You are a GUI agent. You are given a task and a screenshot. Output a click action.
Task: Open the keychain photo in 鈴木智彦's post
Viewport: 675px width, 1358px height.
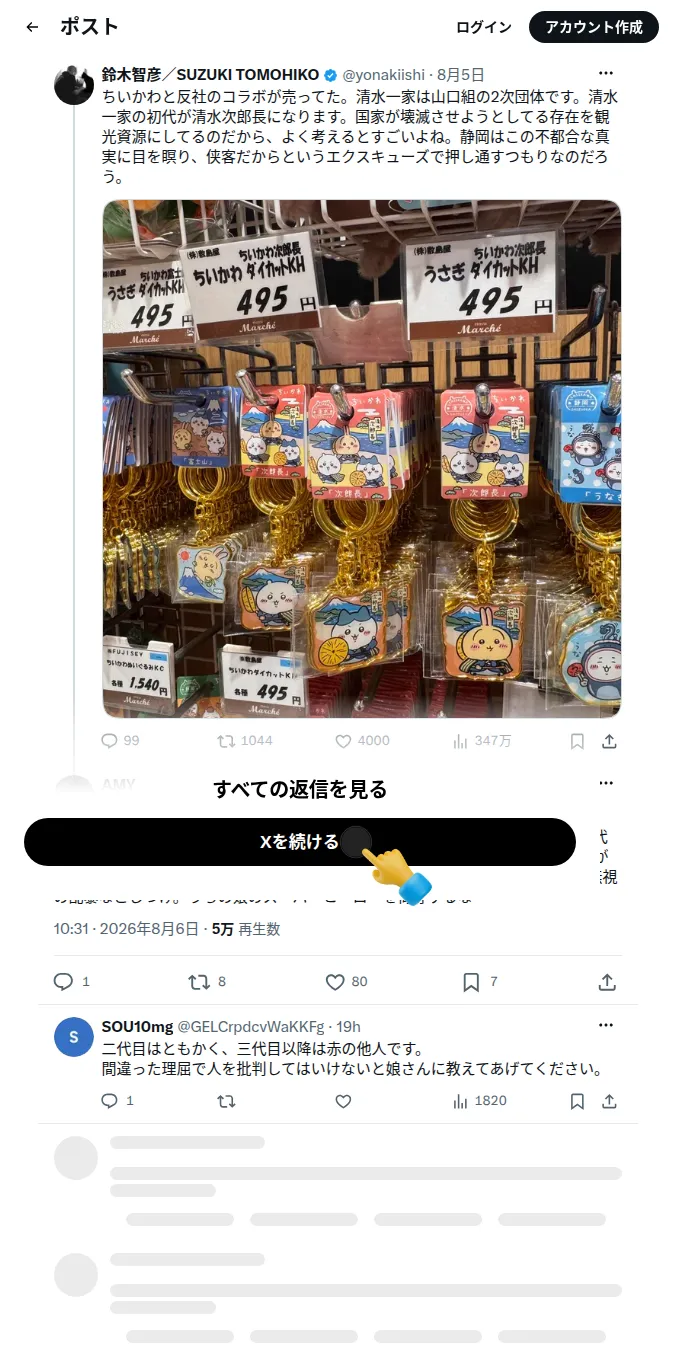[362, 459]
